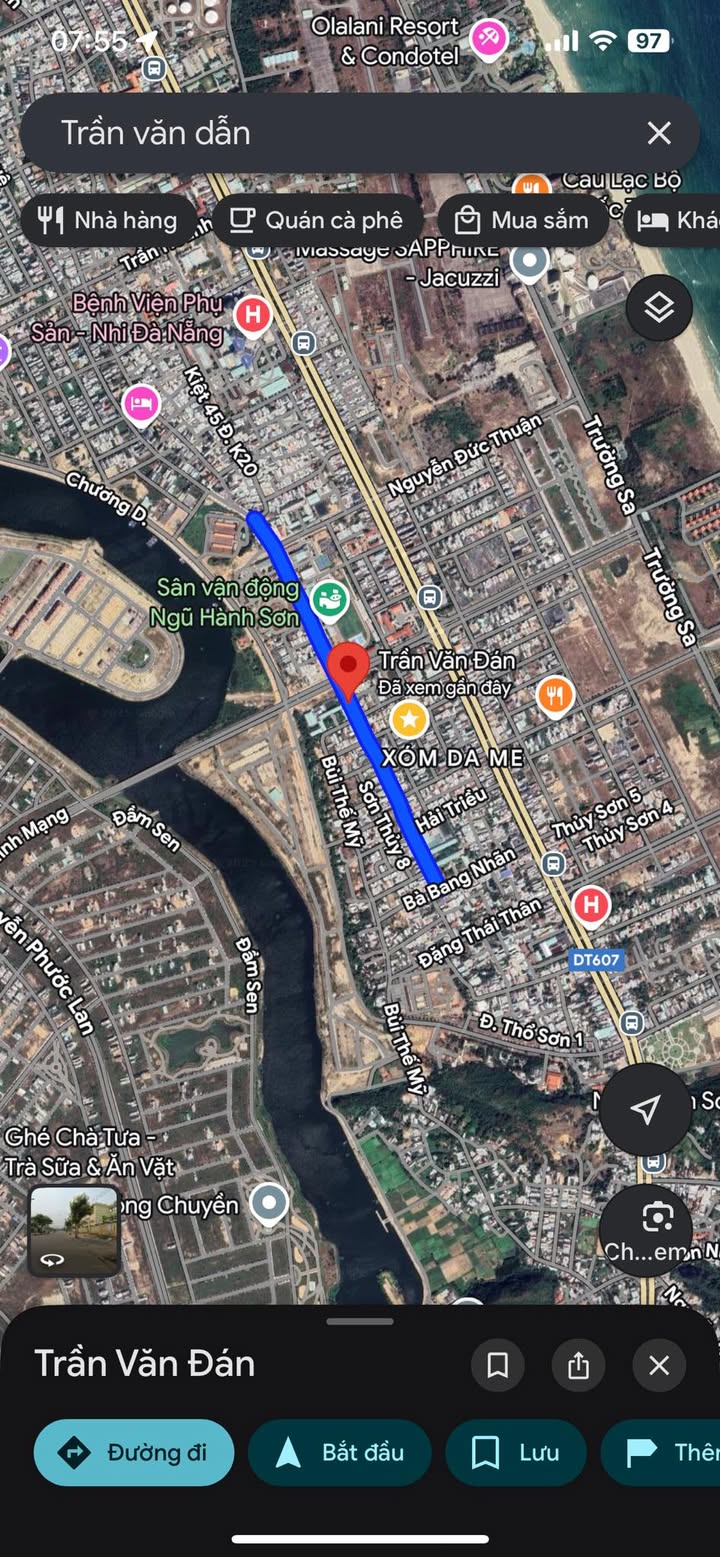The height and width of the screenshot is (1557, 720).
Task: Filter by the Nhà hàng chip
Action: 107,220
